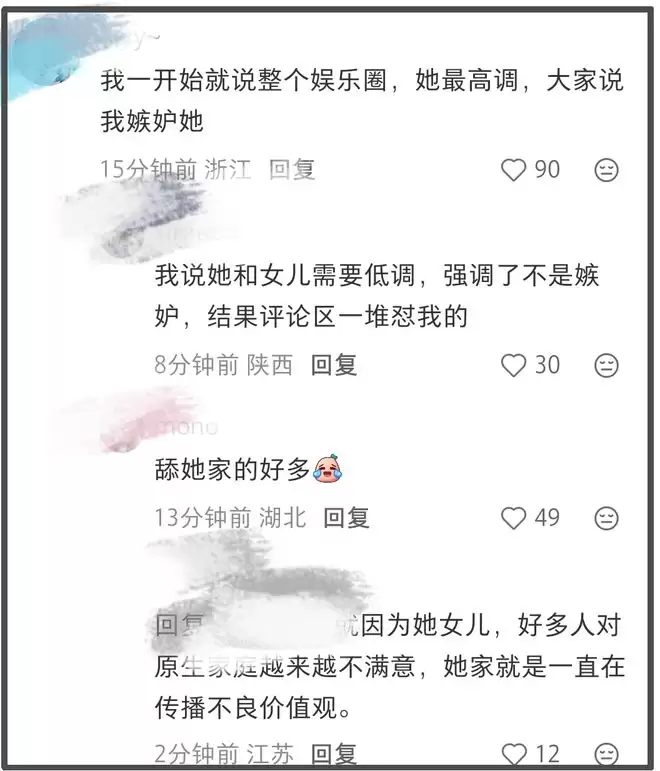Like the comment with 90 likes
660x771 pixels.
(514, 170)
